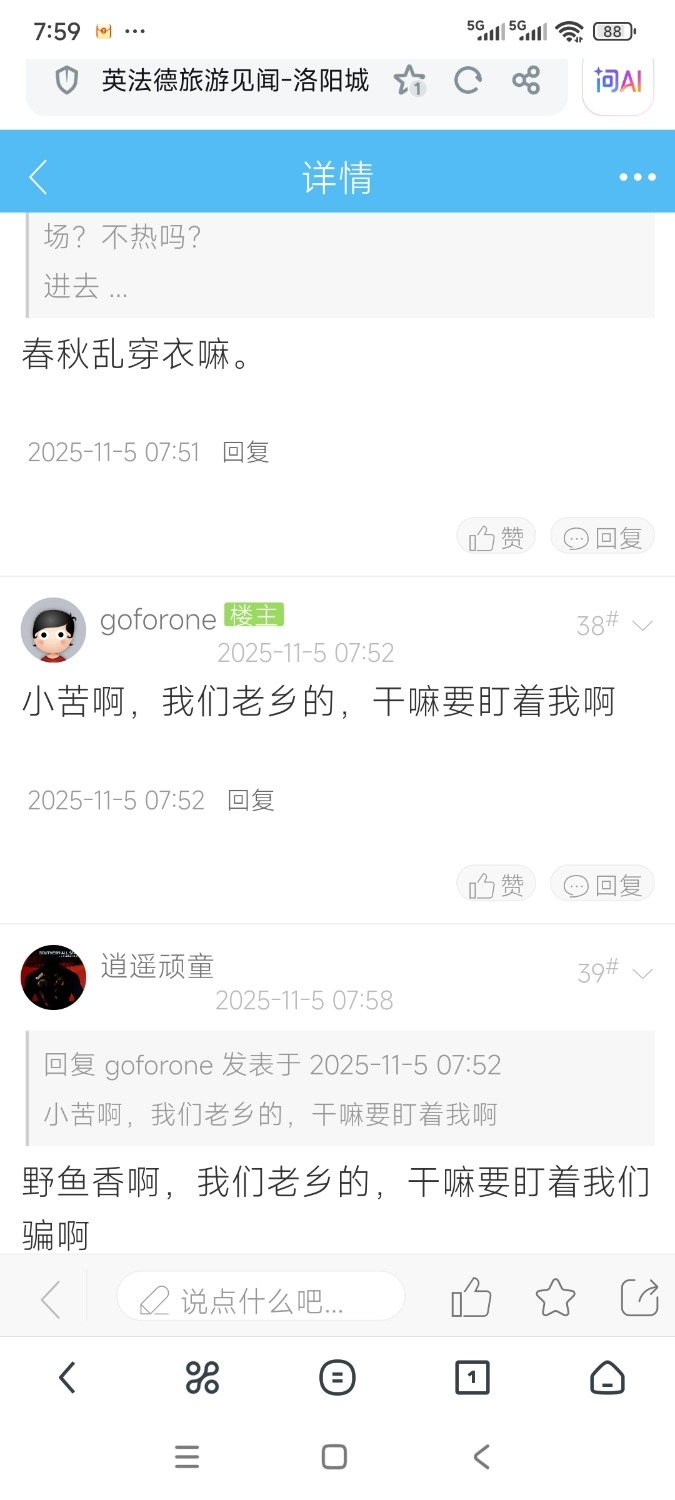Viewport: 675px width, 1500px height.
Task: Open goforone's profile avatar
Action: [x=53, y=630]
